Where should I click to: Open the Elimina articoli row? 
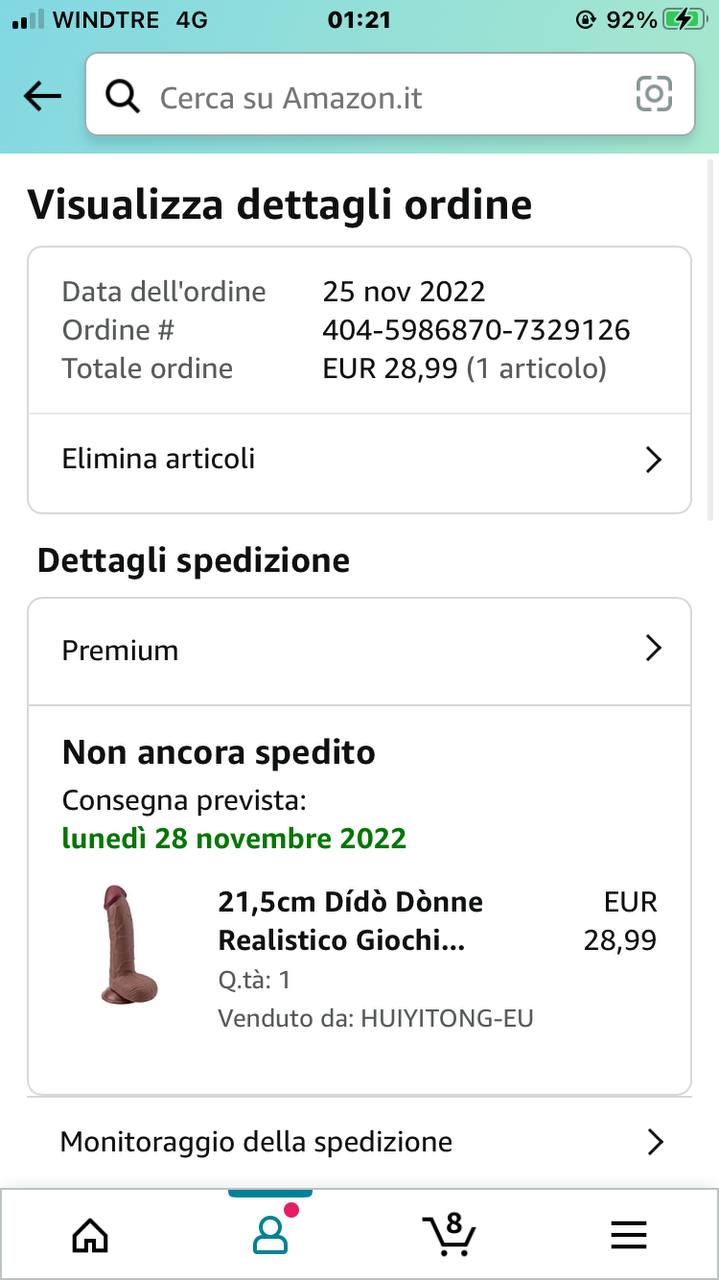pos(359,459)
